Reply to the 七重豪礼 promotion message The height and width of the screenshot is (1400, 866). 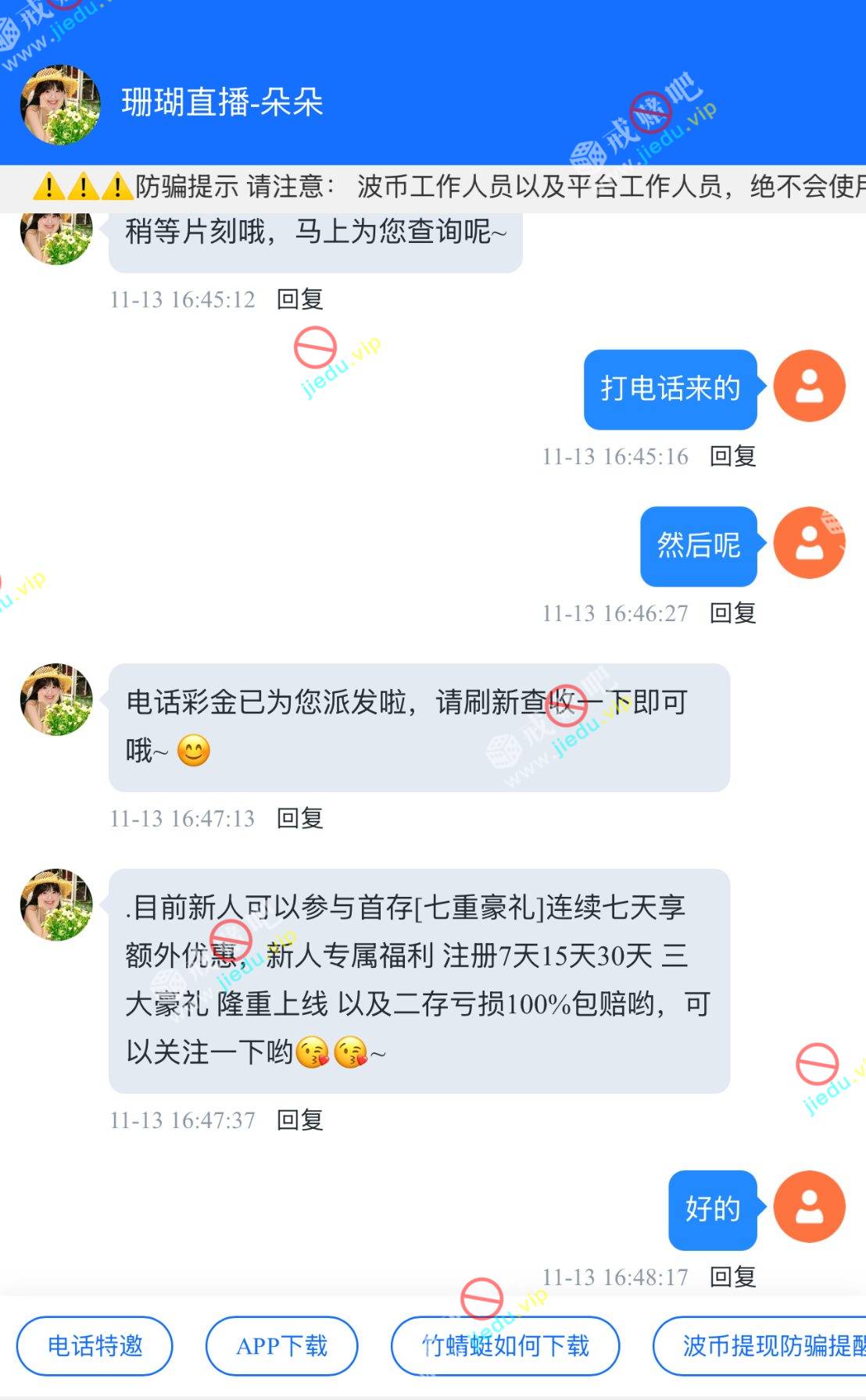pyautogui.click(x=300, y=1120)
